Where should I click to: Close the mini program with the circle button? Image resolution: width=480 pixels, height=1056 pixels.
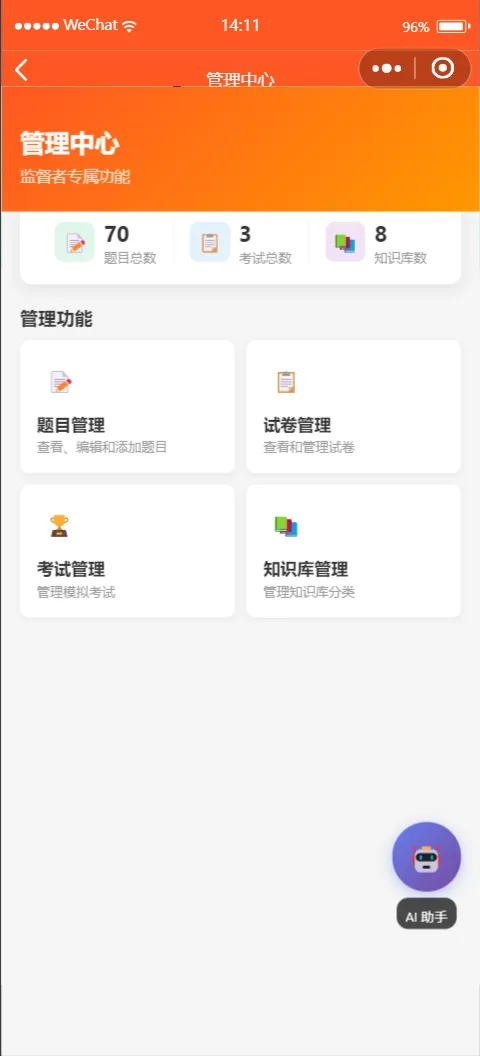pyautogui.click(x=442, y=69)
